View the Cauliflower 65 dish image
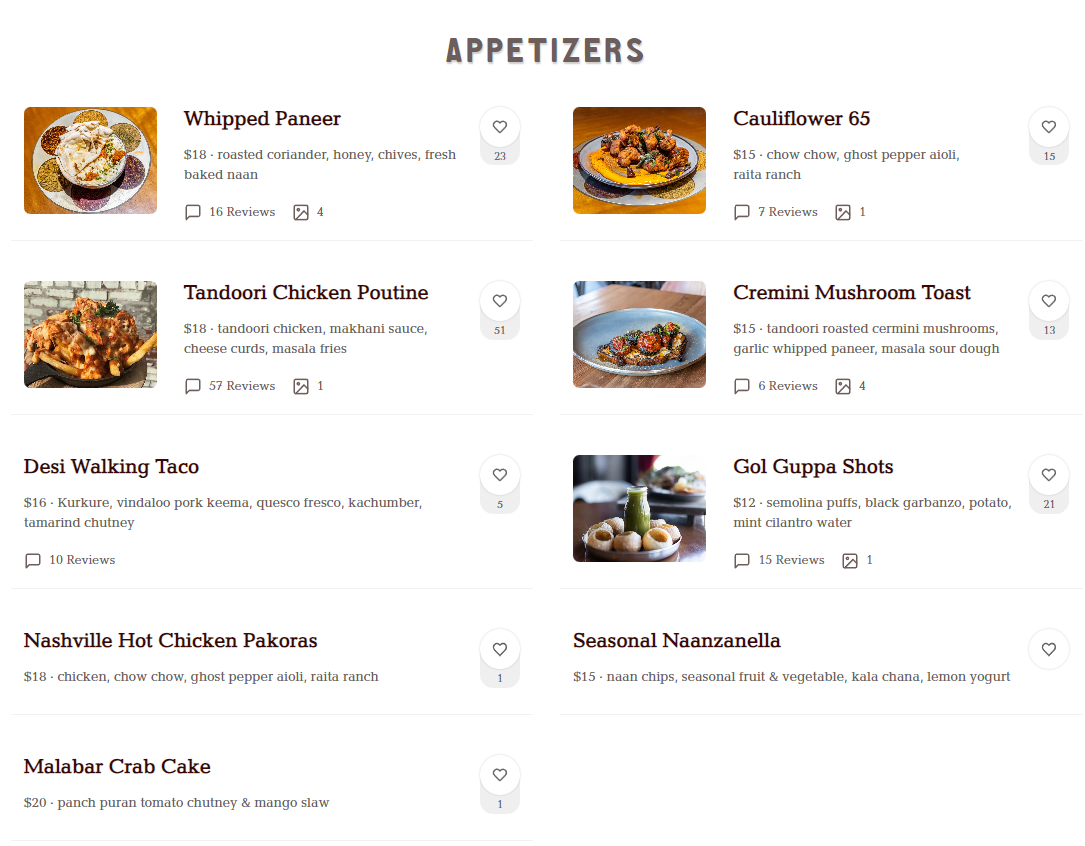 [639, 160]
